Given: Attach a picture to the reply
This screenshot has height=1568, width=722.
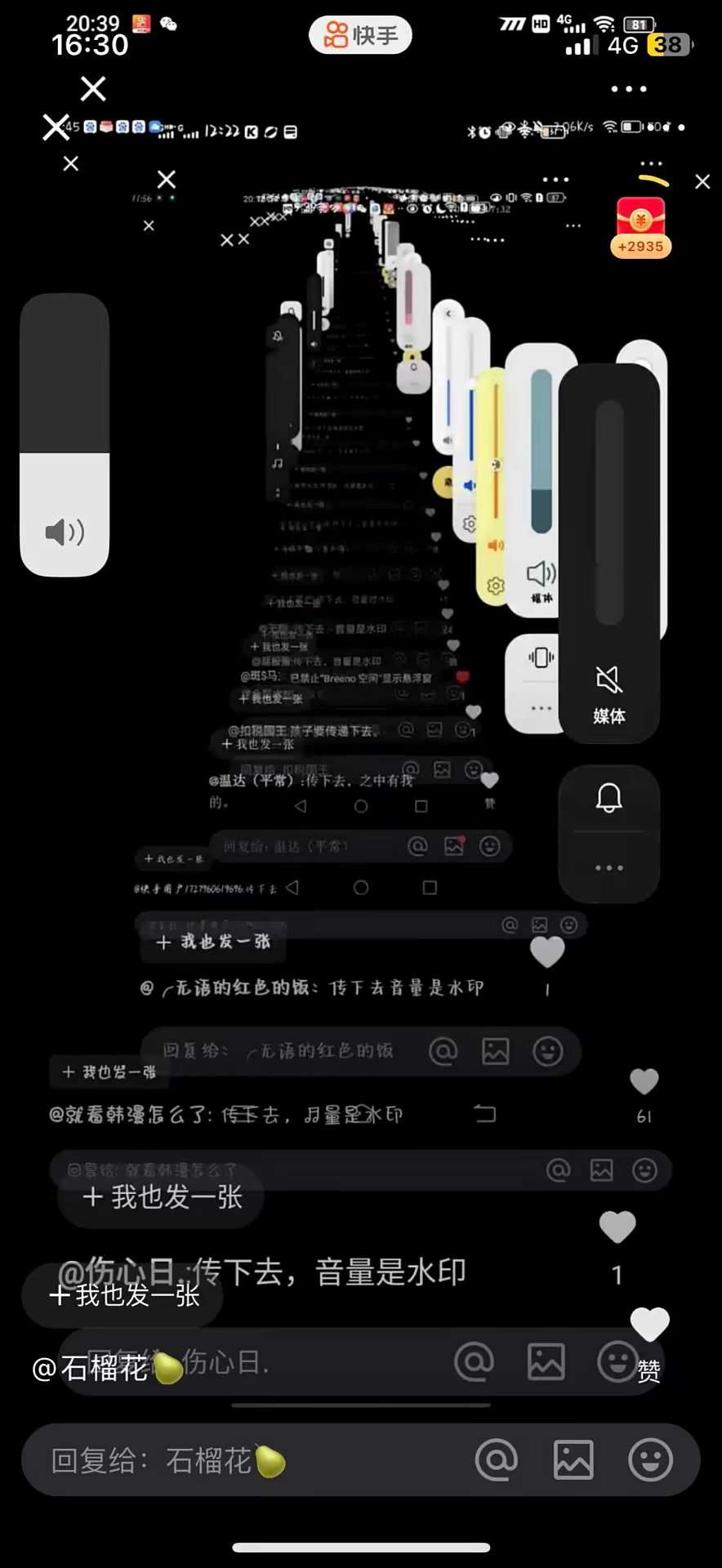Looking at the screenshot, I should tap(573, 1460).
